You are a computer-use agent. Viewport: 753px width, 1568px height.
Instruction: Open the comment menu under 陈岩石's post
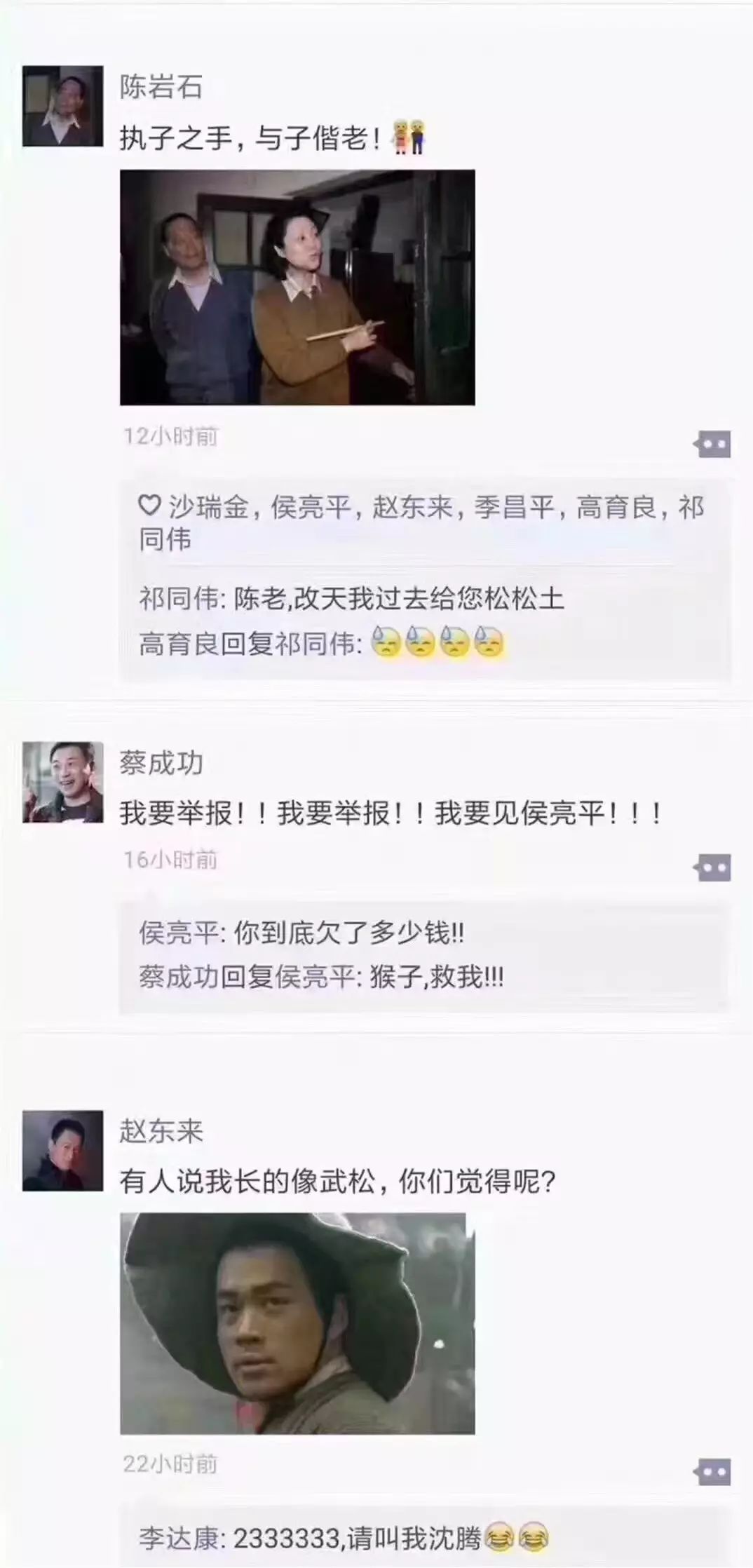click(712, 444)
